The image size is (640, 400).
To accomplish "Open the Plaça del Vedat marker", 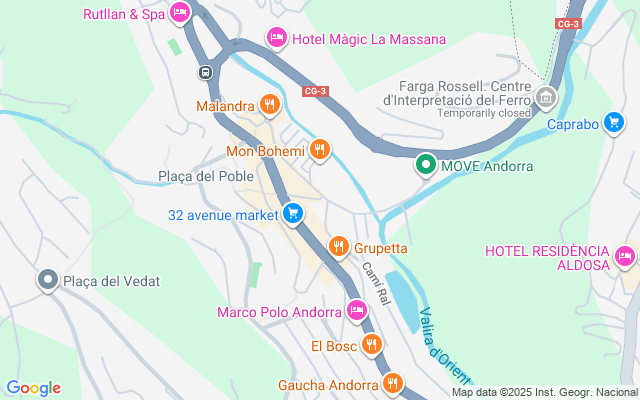I will click(x=47, y=280).
